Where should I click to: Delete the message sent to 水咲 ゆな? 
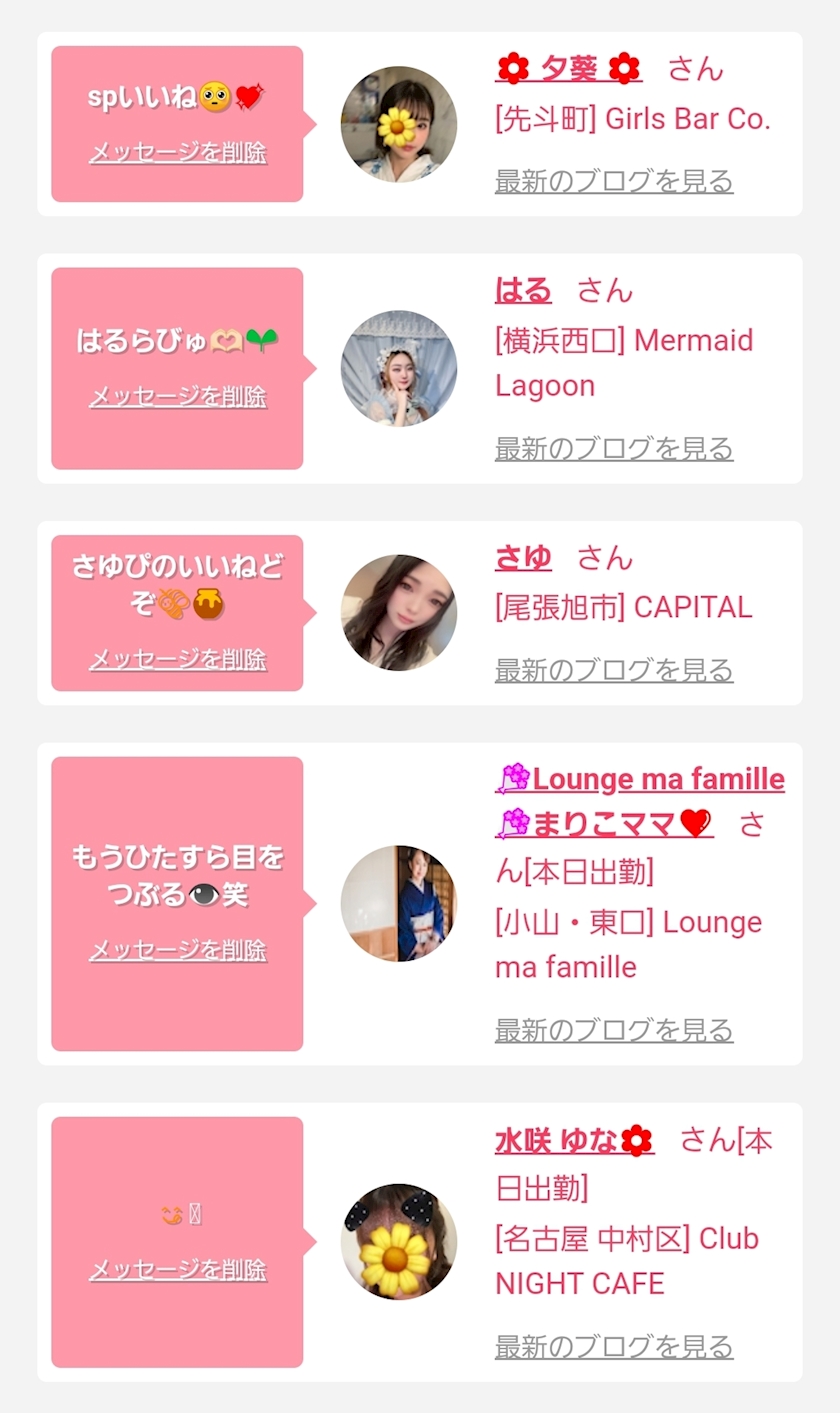point(178,1270)
